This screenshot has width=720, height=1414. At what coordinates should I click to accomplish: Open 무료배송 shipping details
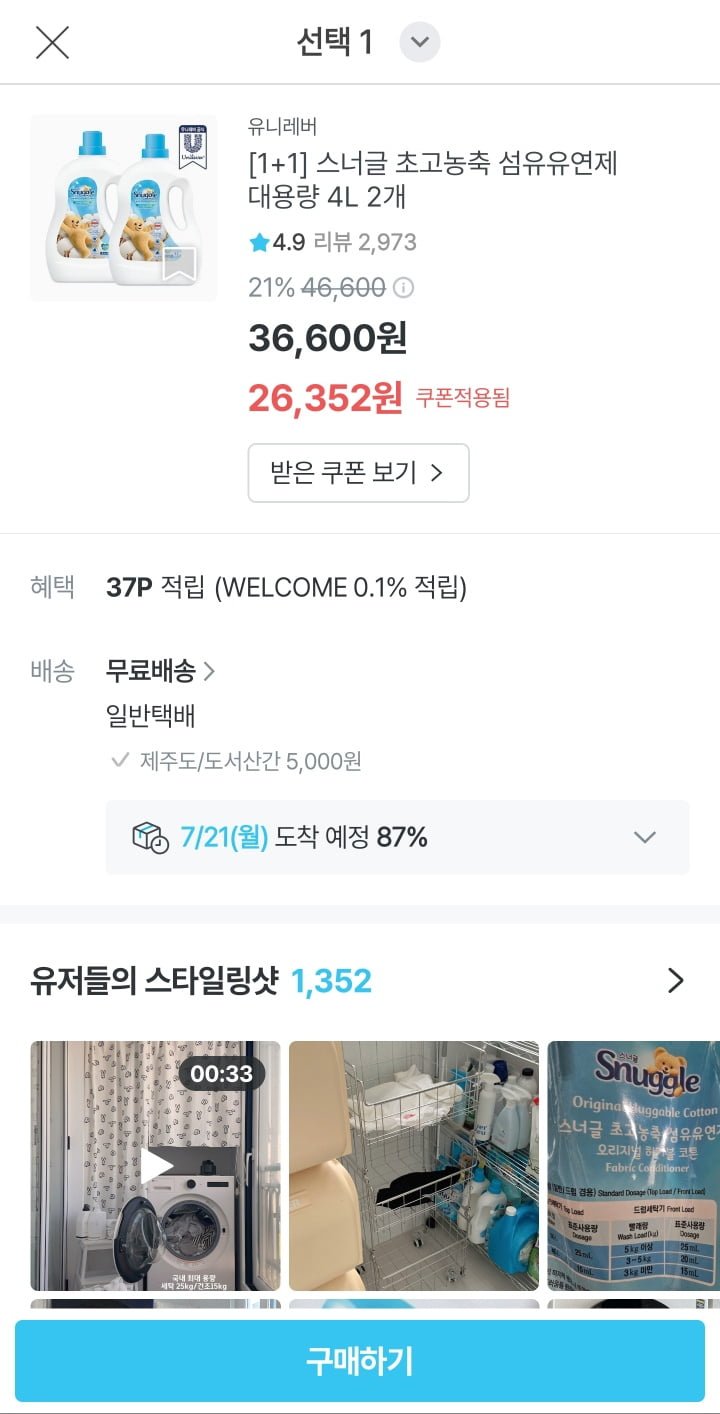pyautogui.click(x=160, y=671)
